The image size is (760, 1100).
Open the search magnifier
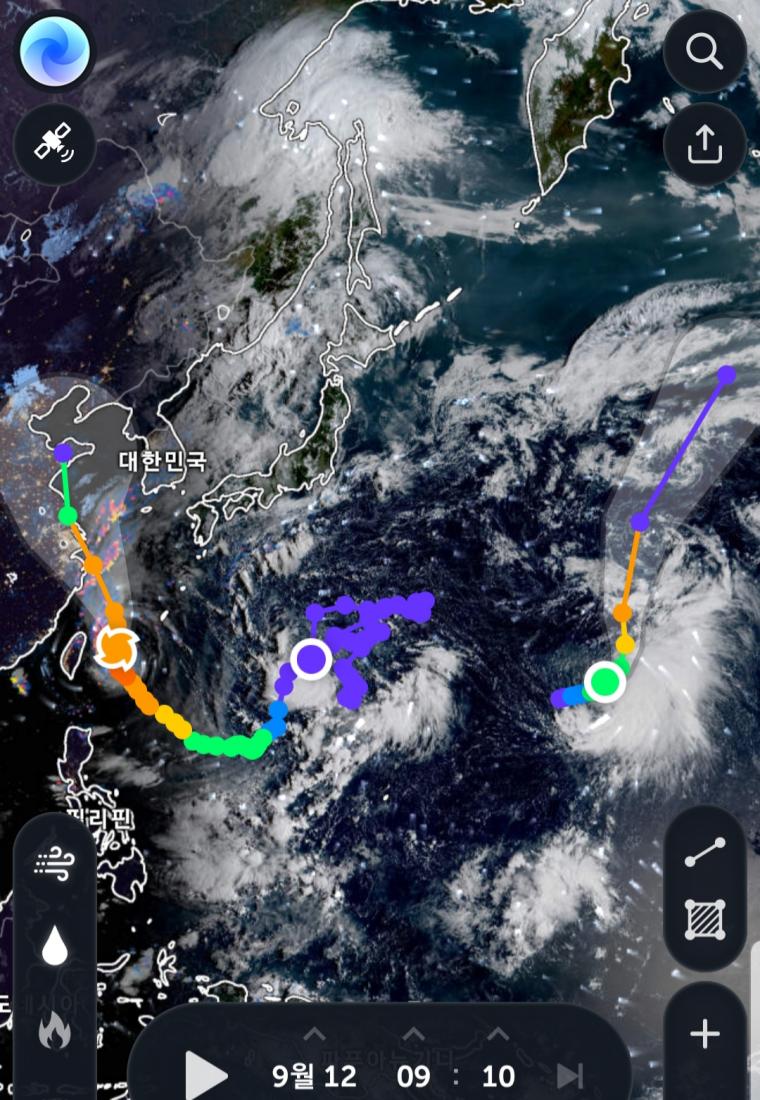pos(705,52)
